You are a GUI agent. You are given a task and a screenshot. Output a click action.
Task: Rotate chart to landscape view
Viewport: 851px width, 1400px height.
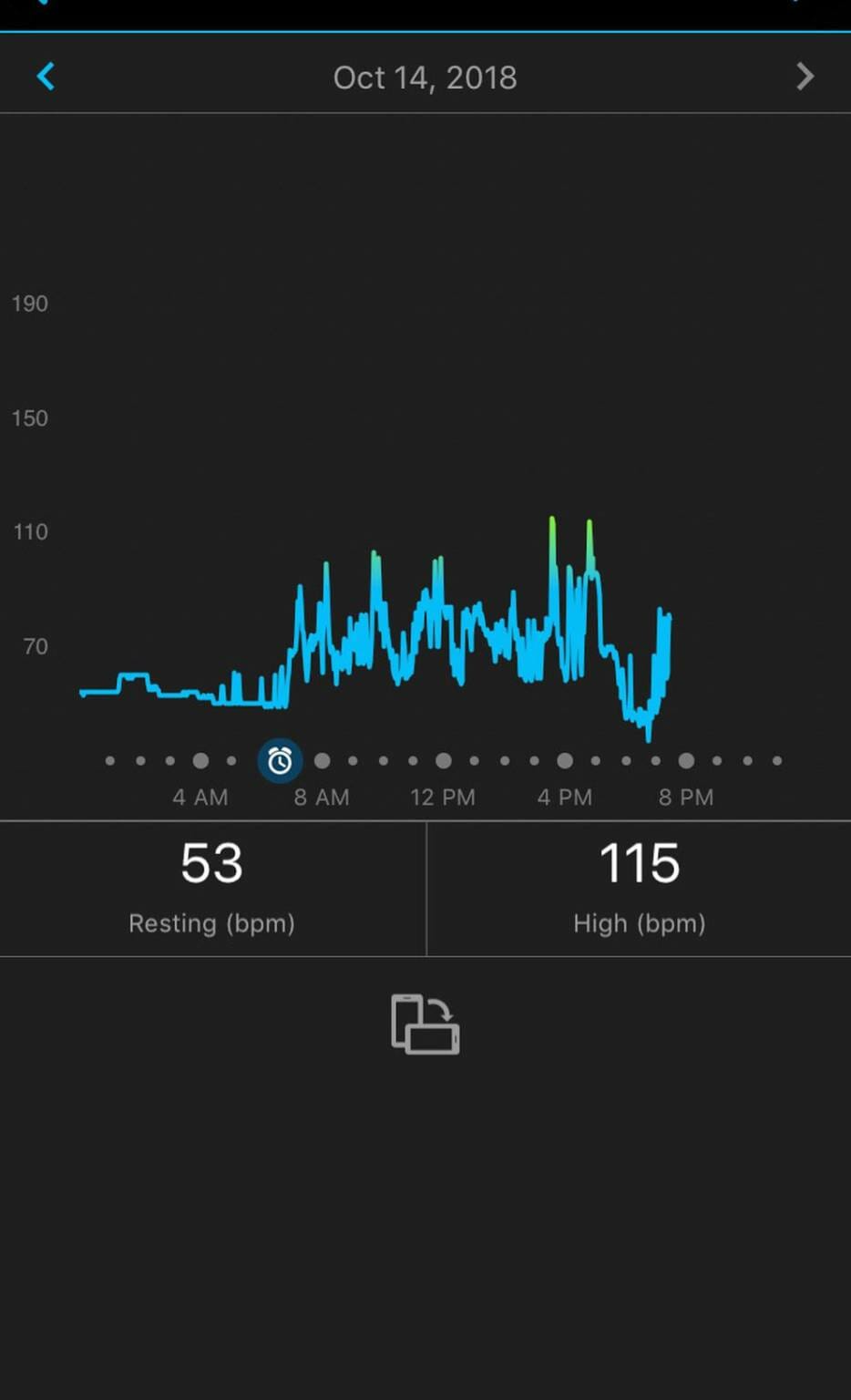[425, 1024]
